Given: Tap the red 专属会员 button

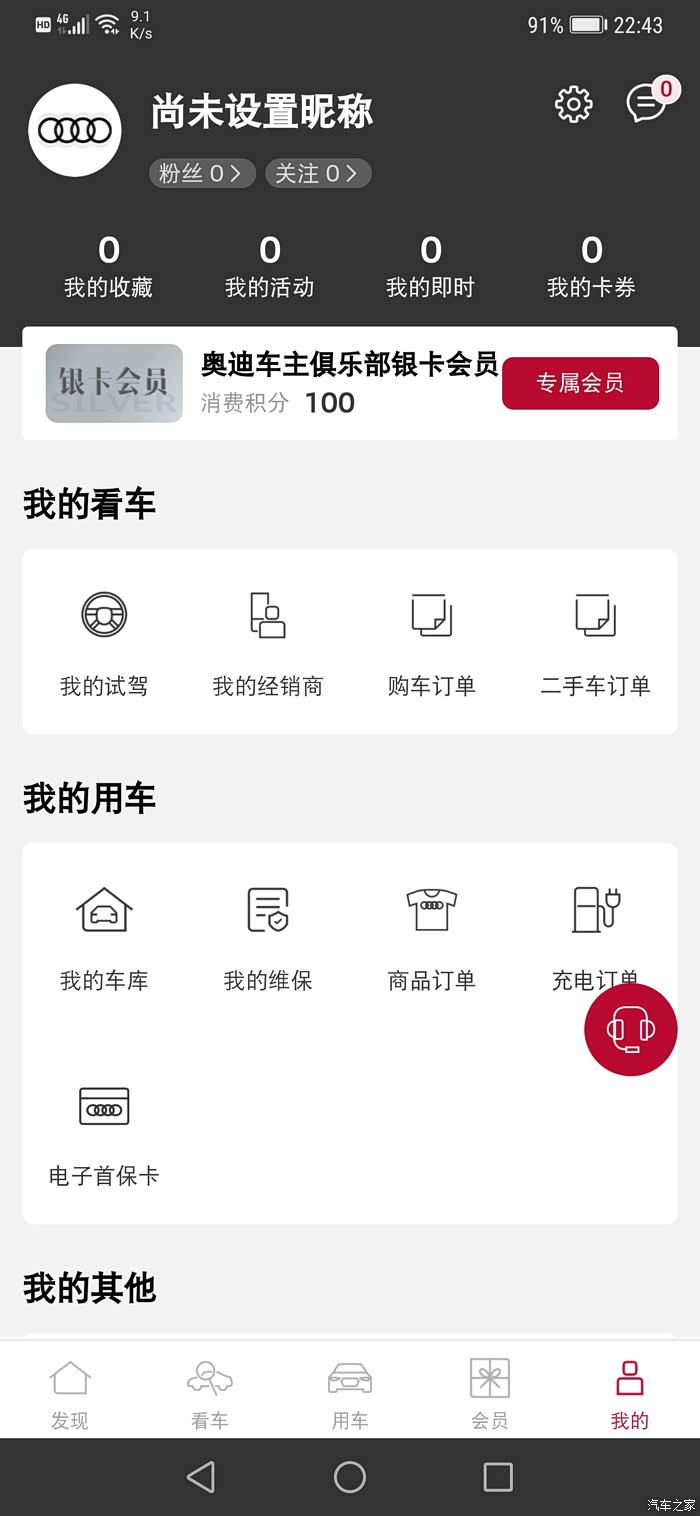Looking at the screenshot, I should 580,383.
